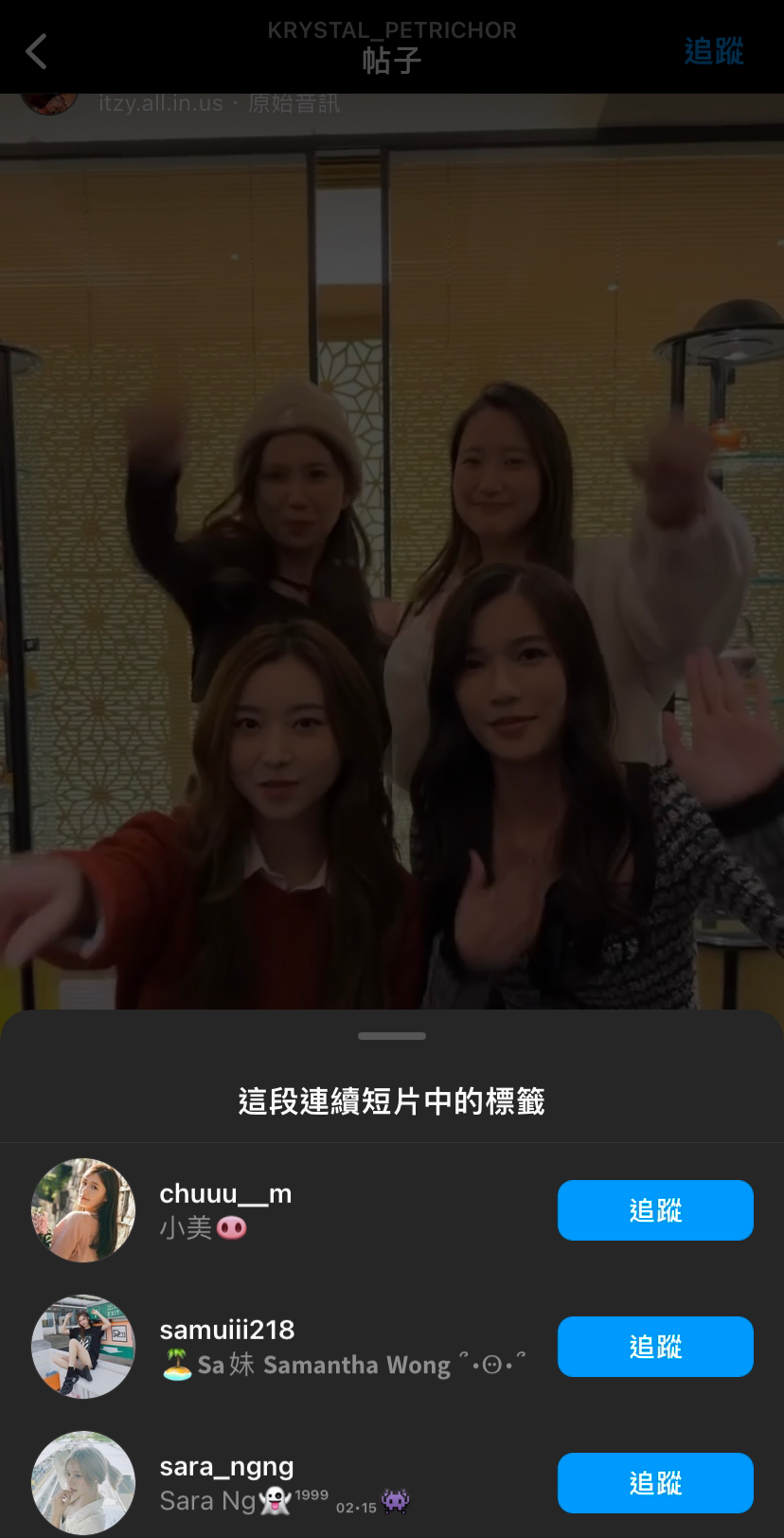This screenshot has width=784, height=1538.
Task: Follow samuiii218 with its 追蹤 button
Action: point(655,1347)
